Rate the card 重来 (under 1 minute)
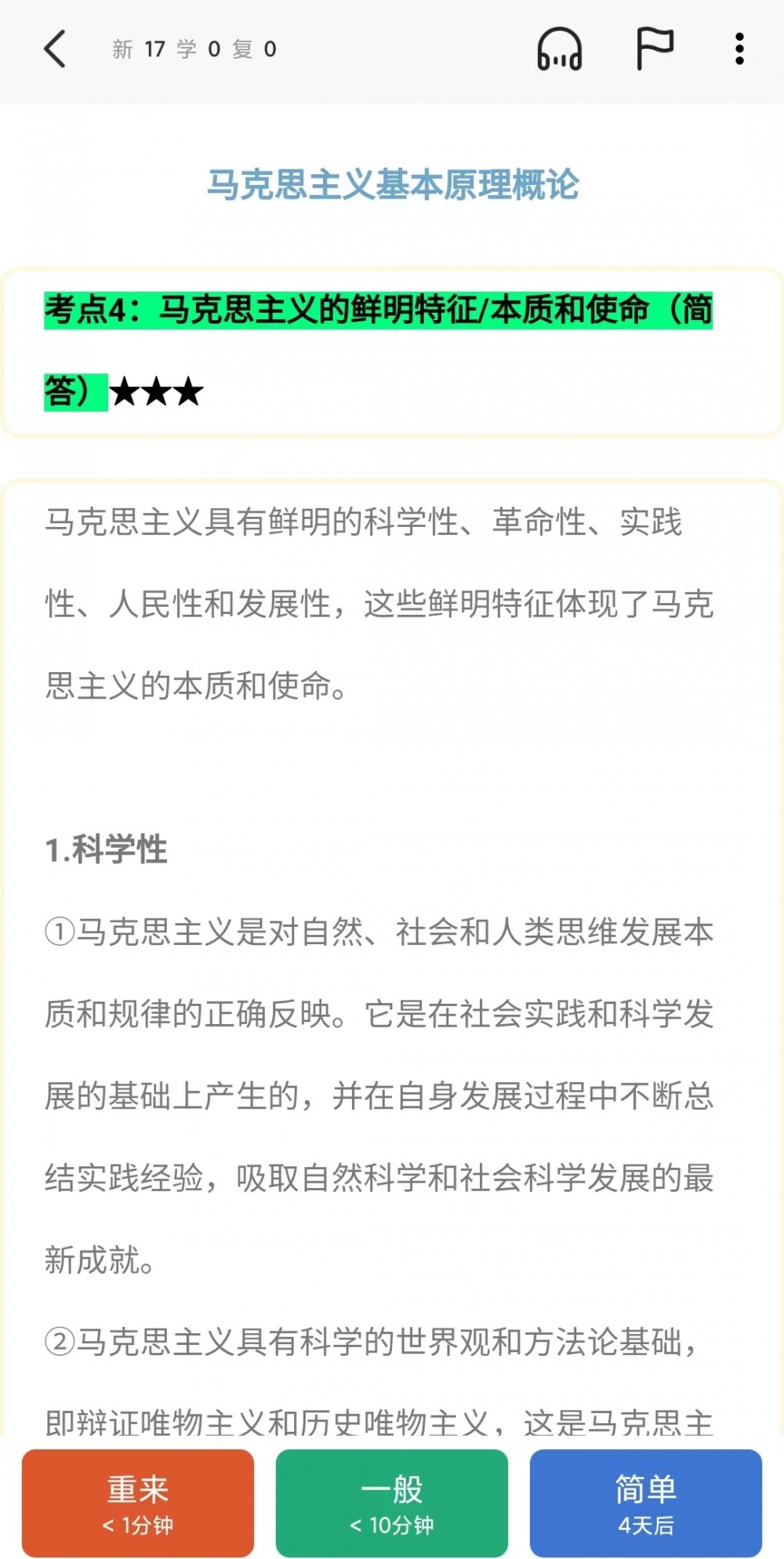The height and width of the screenshot is (1559, 784). 138,1503
